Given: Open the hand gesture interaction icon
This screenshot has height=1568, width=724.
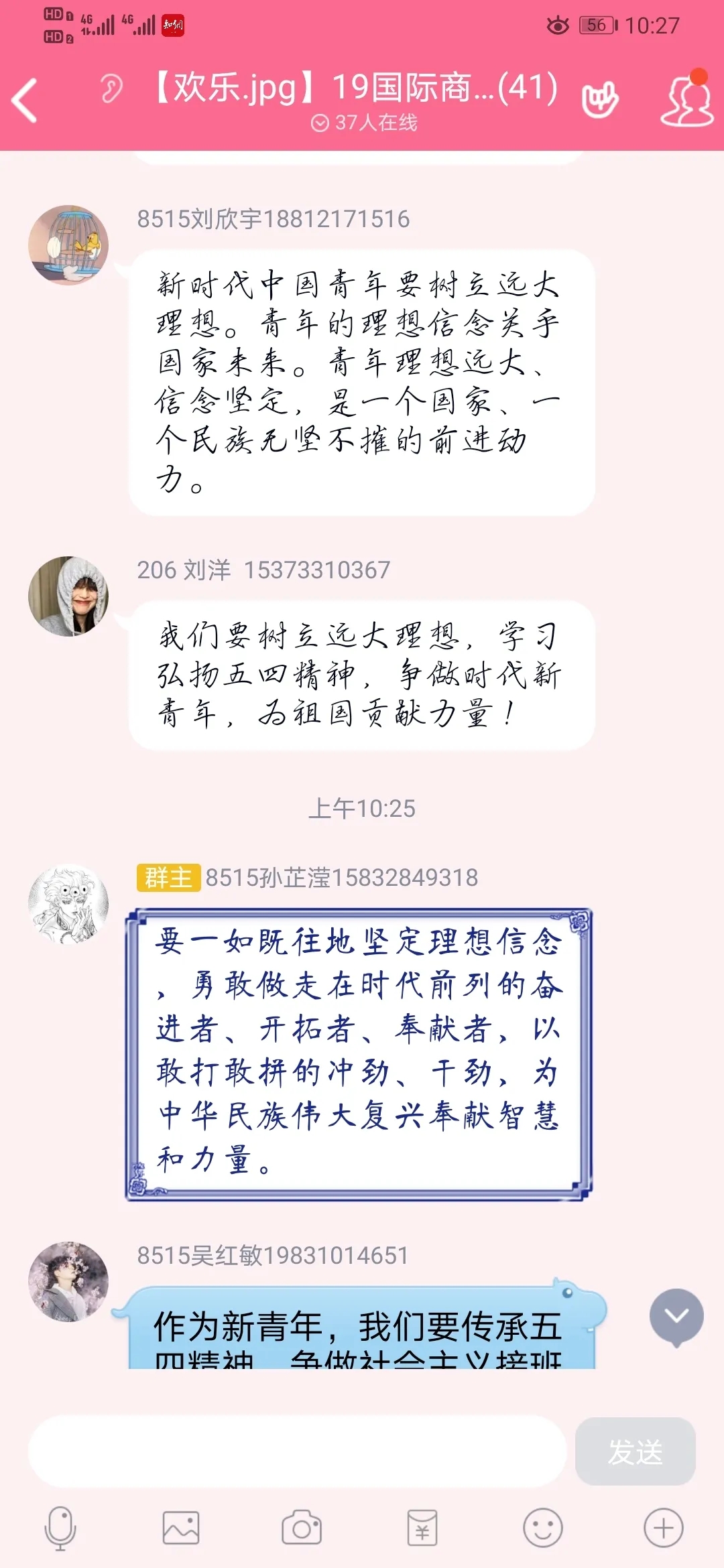Looking at the screenshot, I should click(x=599, y=101).
